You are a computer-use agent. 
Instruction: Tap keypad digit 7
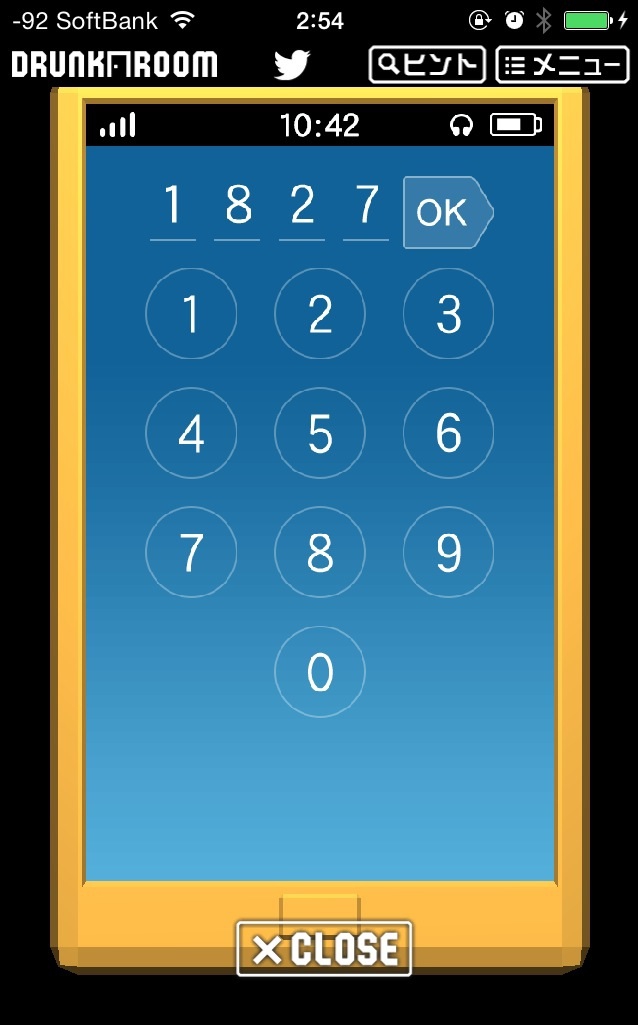click(x=191, y=552)
